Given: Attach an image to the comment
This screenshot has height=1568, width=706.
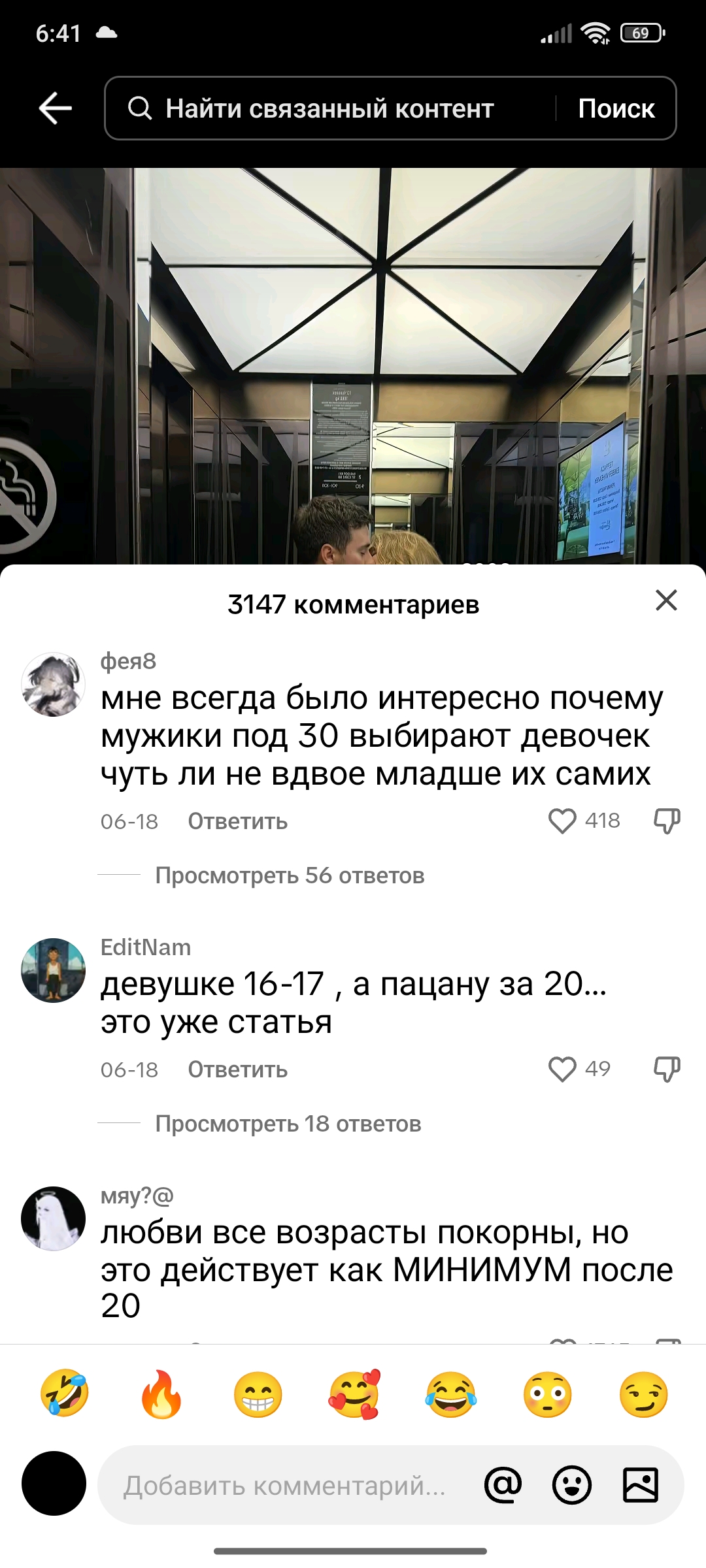Looking at the screenshot, I should pos(641,1485).
